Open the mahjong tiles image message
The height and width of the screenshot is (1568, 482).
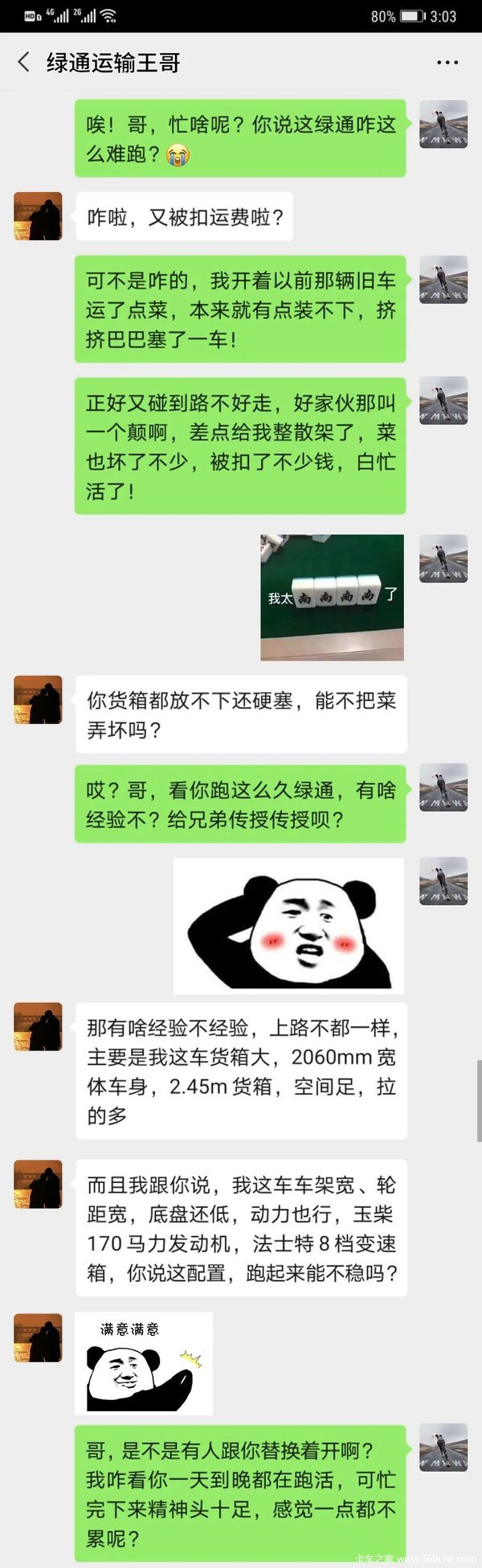[x=332, y=597]
